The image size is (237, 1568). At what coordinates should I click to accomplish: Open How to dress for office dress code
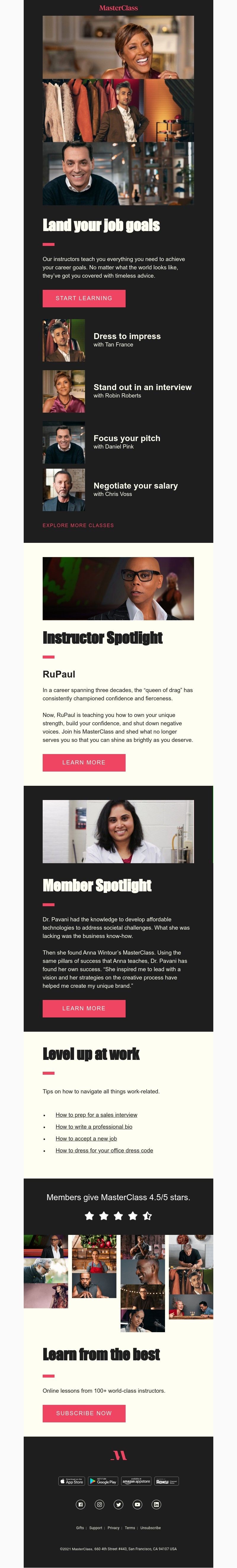104,1150
